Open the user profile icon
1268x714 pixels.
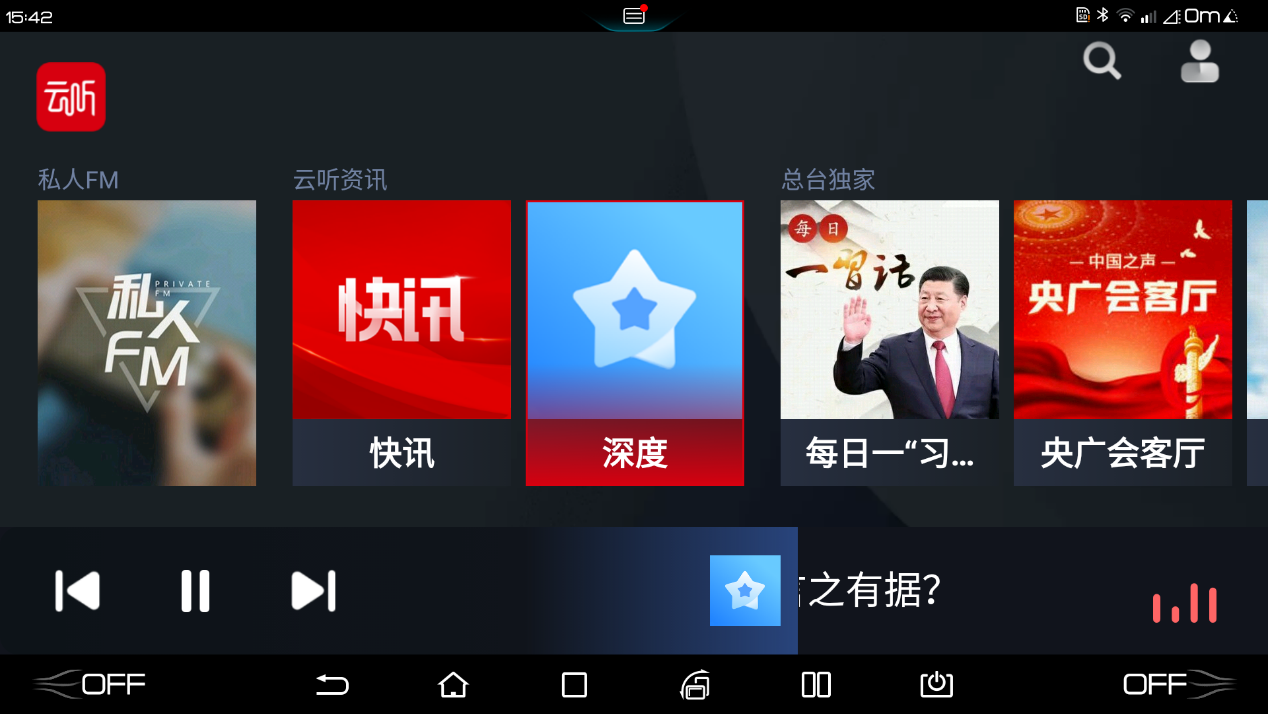pyautogui.click(x=1199, y=62)
